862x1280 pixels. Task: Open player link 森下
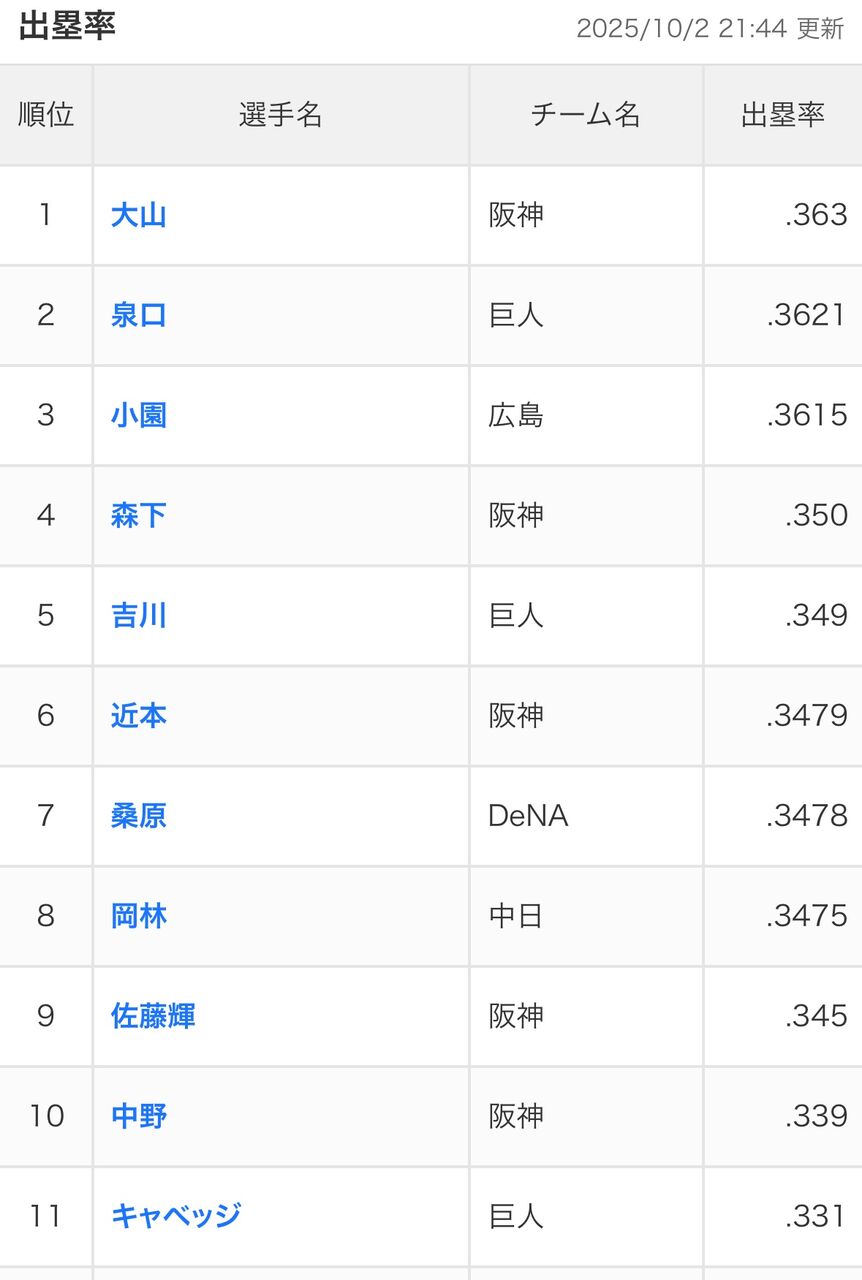click(138, 515)
